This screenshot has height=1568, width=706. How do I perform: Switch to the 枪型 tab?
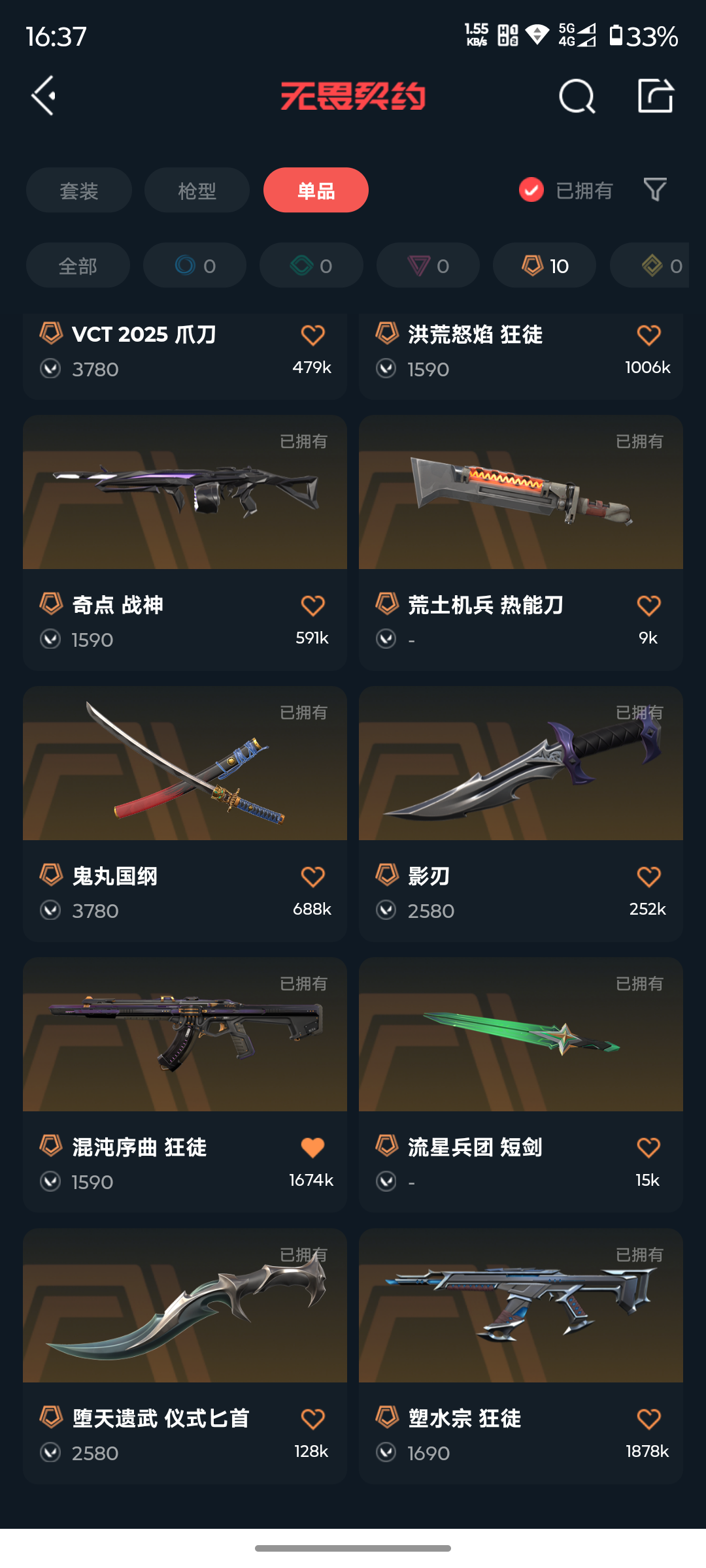[197, 190]
